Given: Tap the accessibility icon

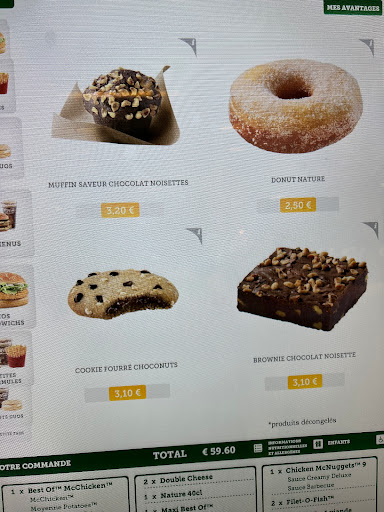Looking at the screenshot, I should (x=380, y=439).
